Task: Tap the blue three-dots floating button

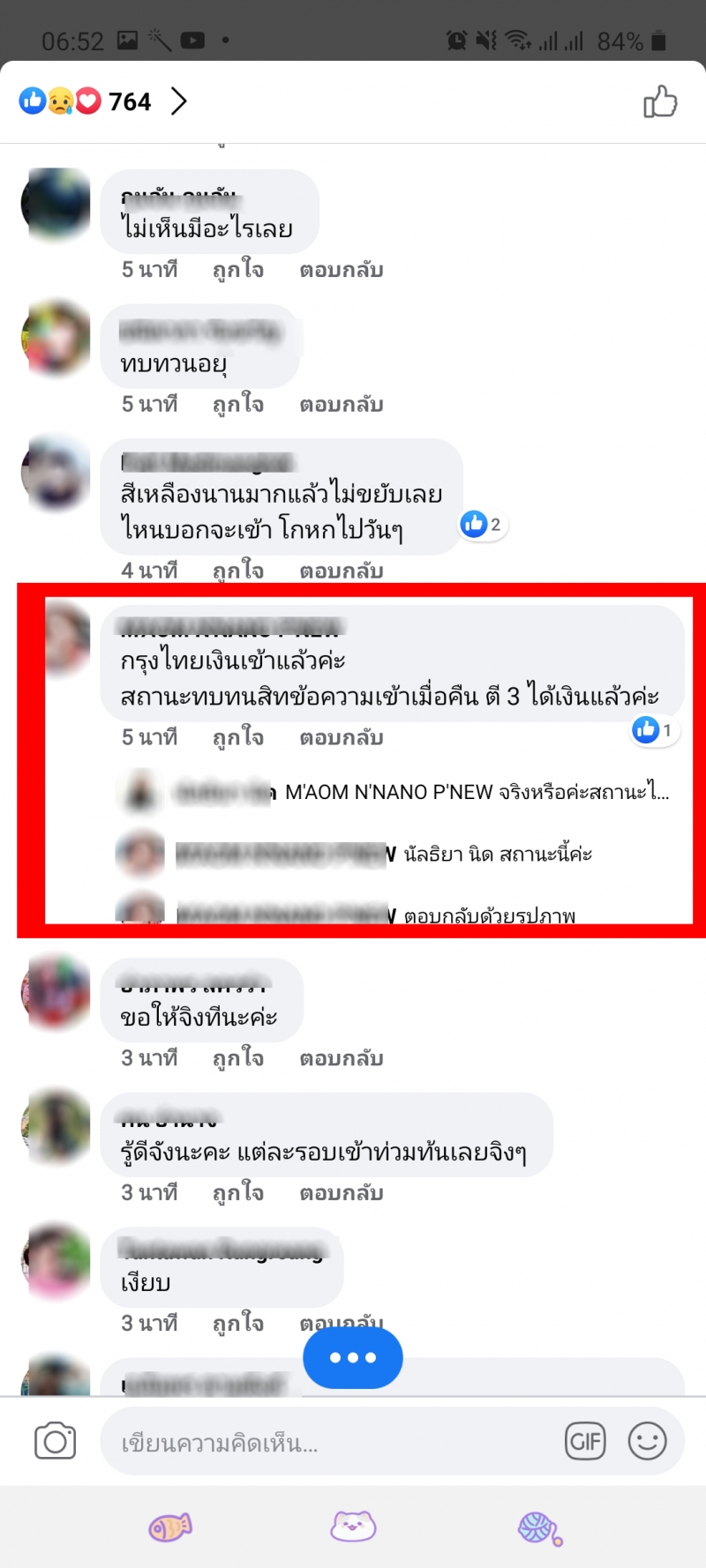Action: coord(353,1357)
